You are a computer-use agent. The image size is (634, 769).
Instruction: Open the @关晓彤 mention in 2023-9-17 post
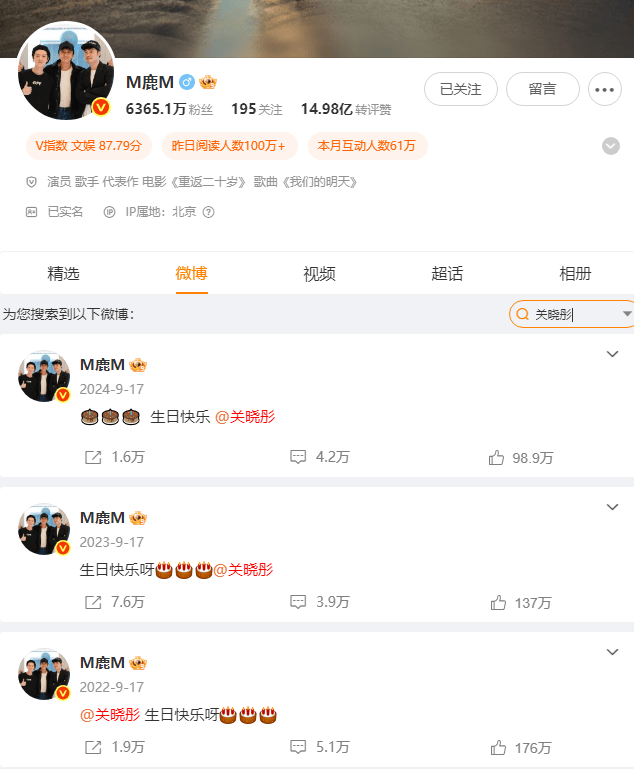[x=244, y=569]
